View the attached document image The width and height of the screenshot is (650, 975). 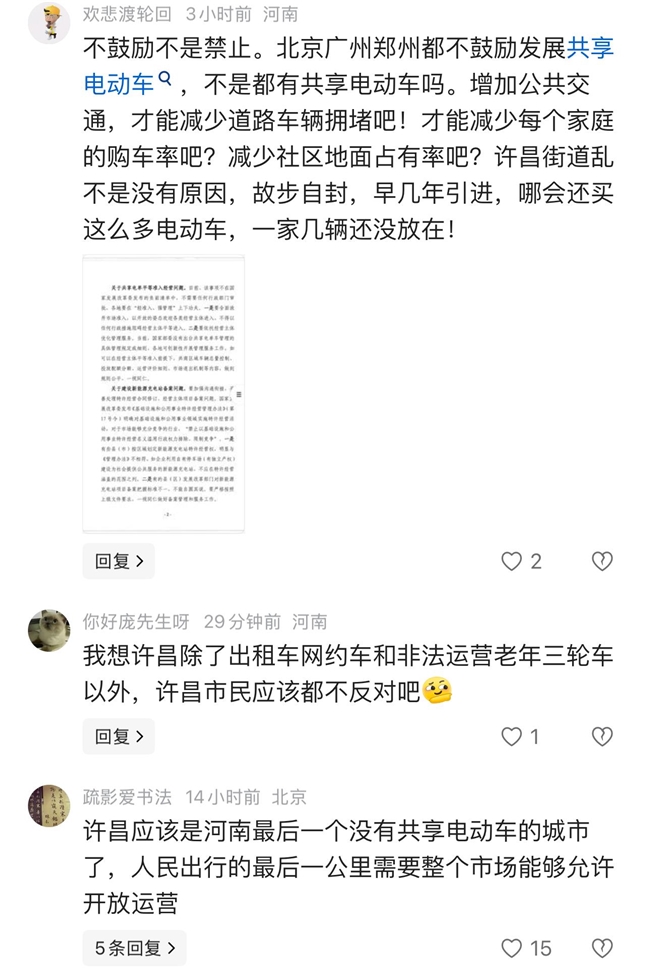point(163,393)
